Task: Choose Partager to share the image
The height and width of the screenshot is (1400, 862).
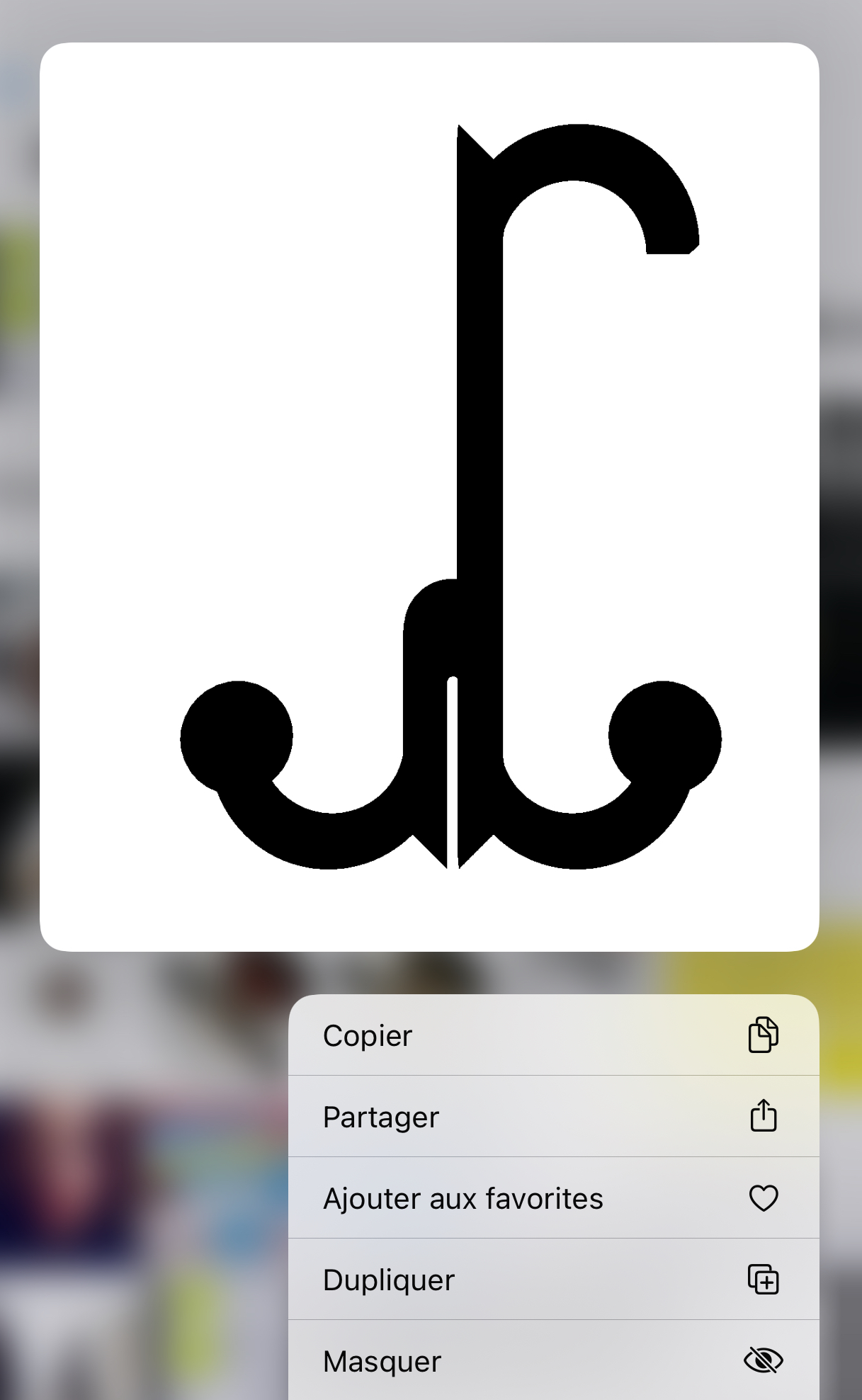Action: (x=552, y=1117)
